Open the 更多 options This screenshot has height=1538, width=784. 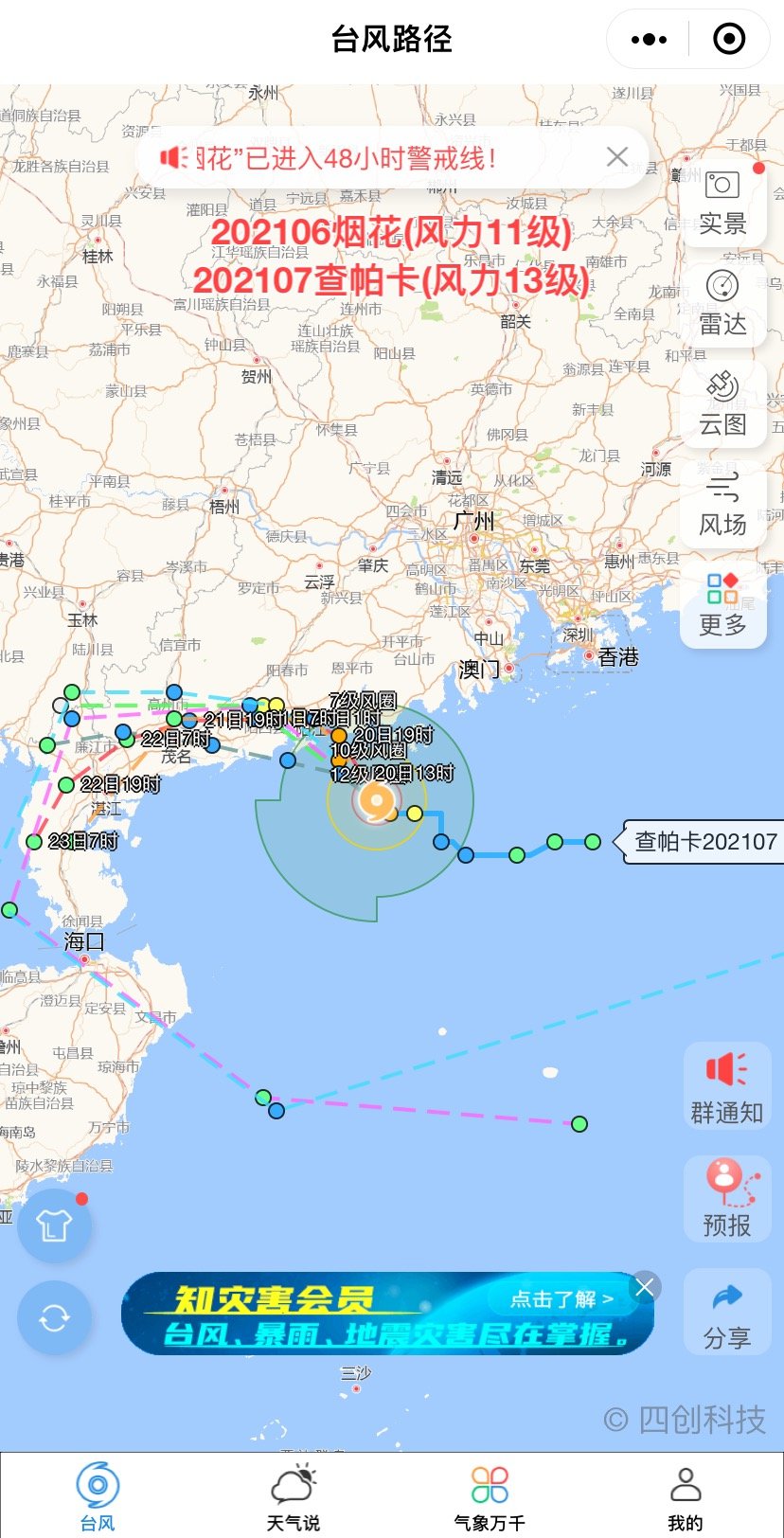tap(722, 604)
